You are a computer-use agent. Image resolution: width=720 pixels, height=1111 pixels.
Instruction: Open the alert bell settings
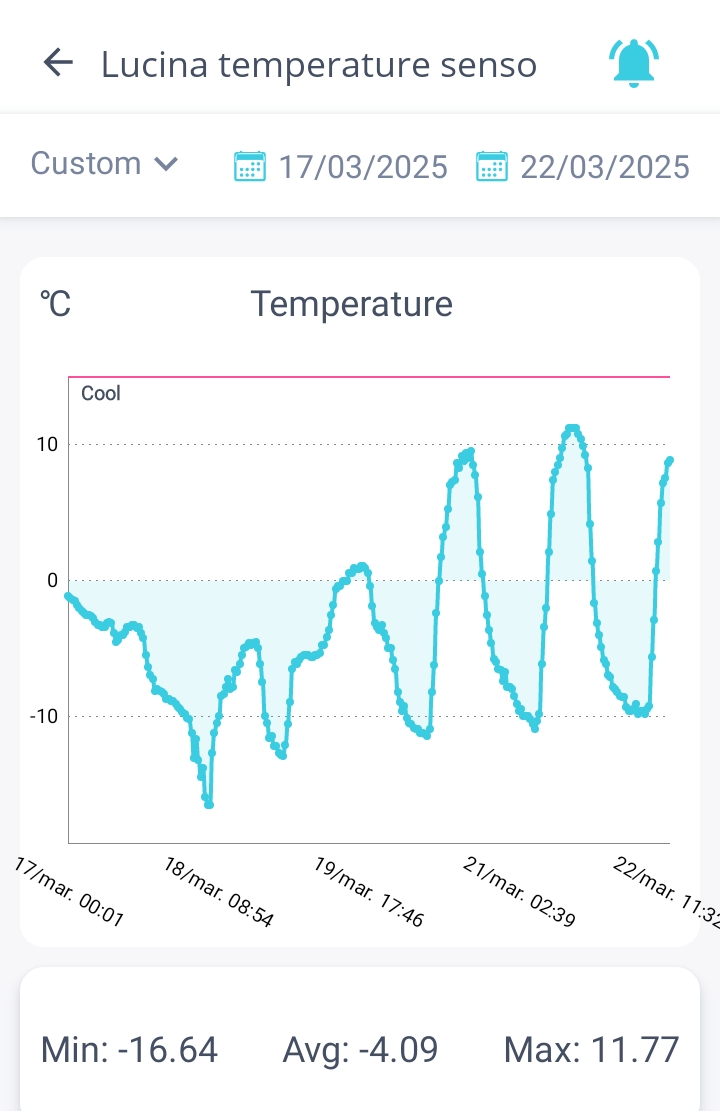634,64
